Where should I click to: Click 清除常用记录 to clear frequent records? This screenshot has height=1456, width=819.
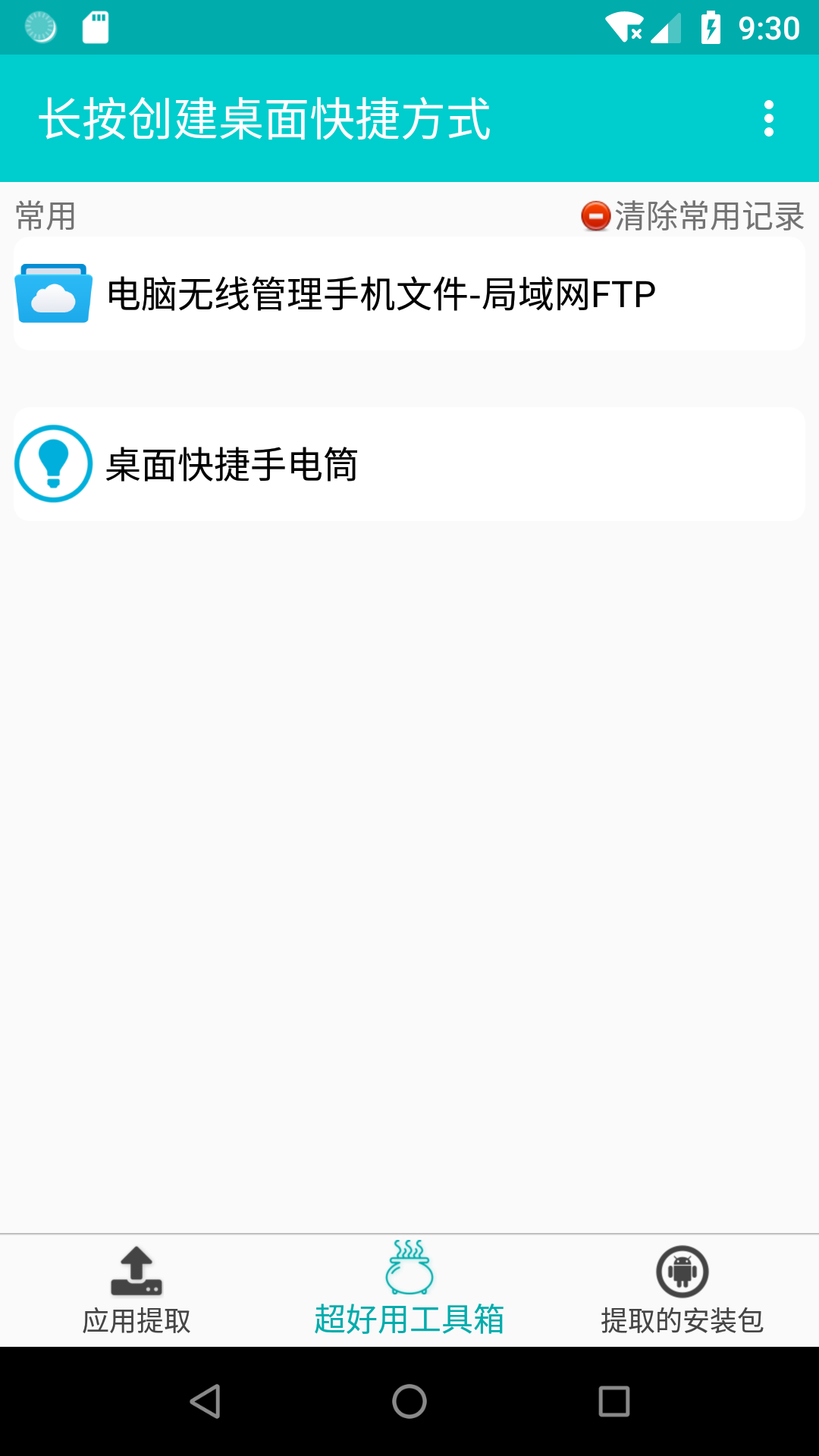click(710, 215)
